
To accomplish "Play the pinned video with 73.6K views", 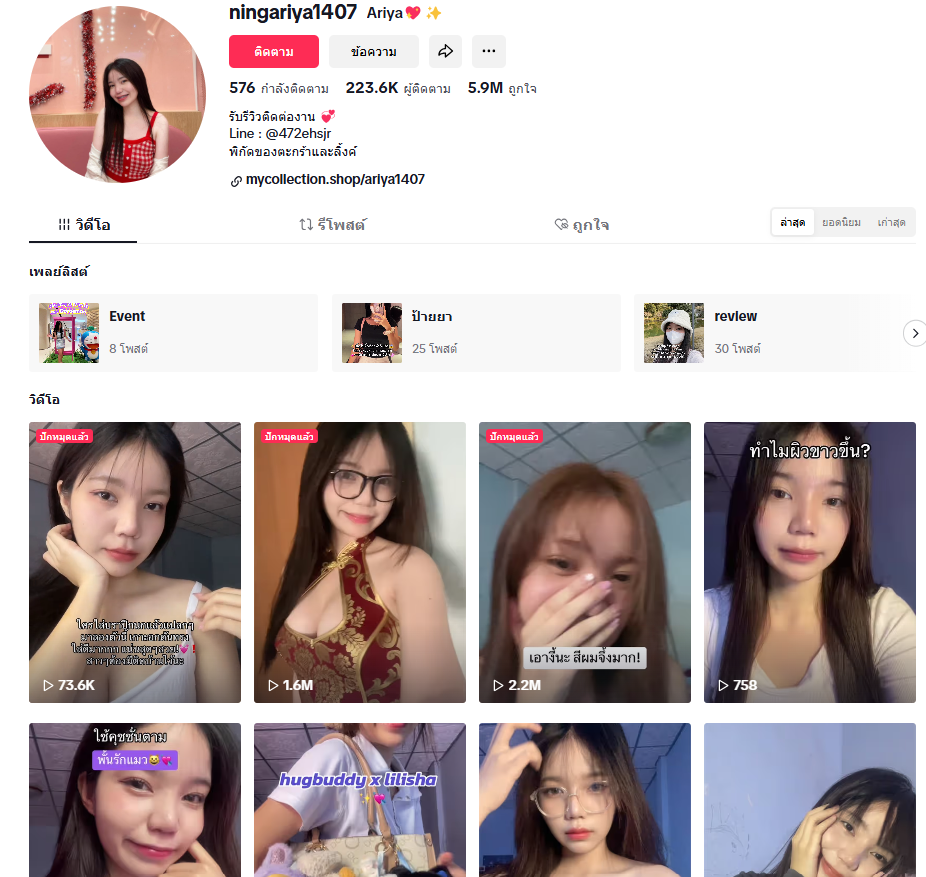I will tap(135, 562).
